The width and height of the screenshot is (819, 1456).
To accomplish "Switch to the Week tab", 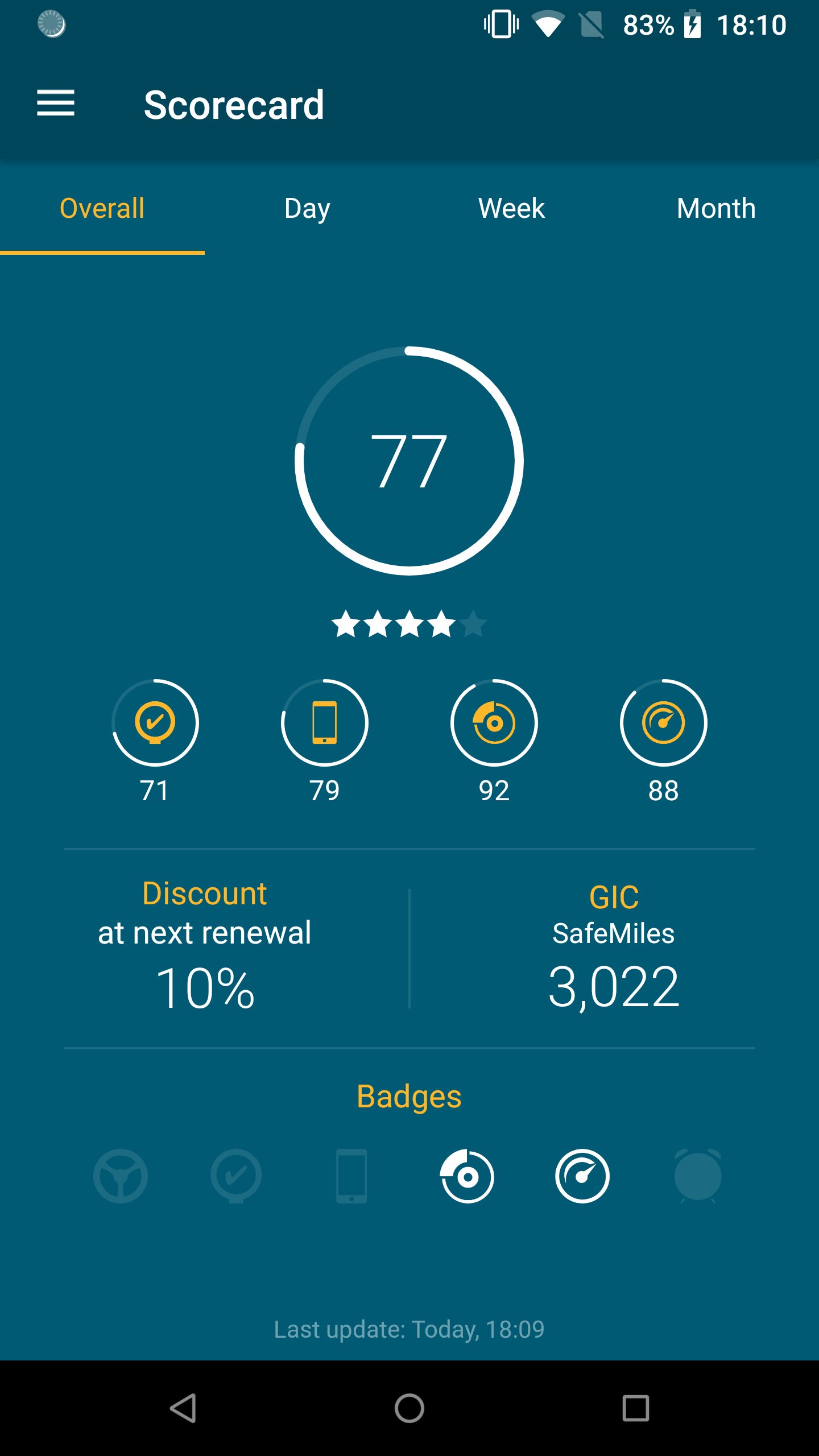I will 510,208.
